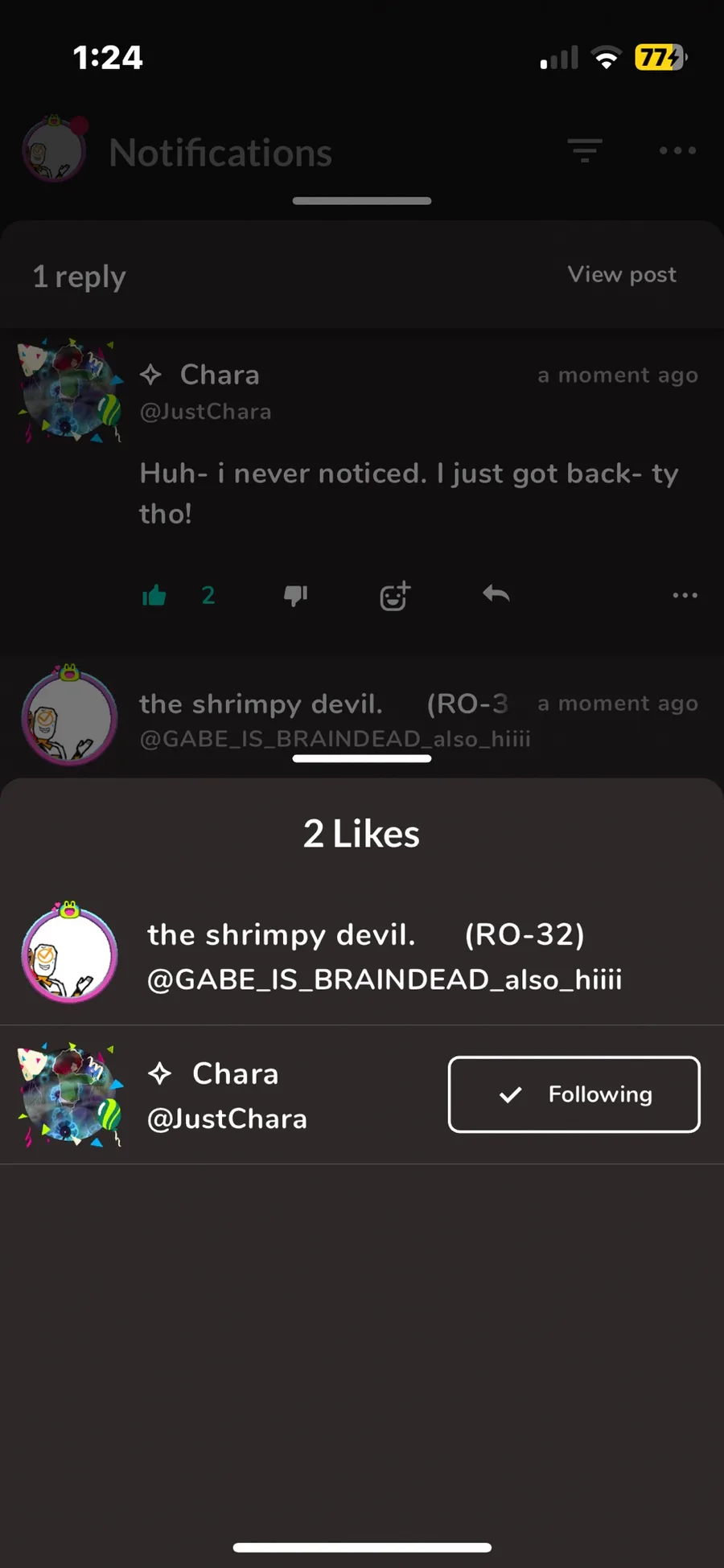Tap the 2 Likes sheet drag handle
Viewport: 724px width, 1568px height.
click(x=362, y=758)
